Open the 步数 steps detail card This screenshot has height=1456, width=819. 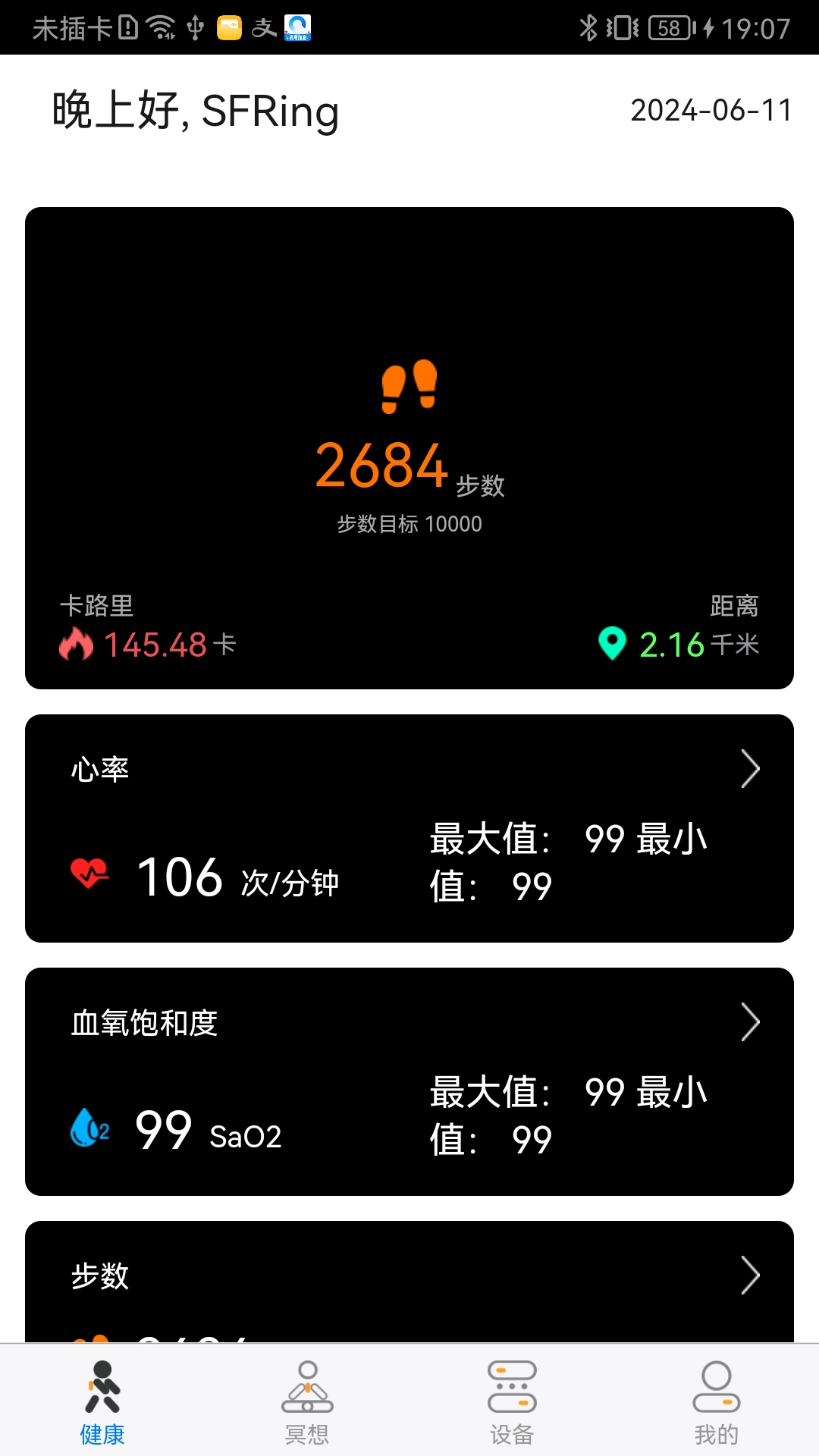(x=409, y=1282)
